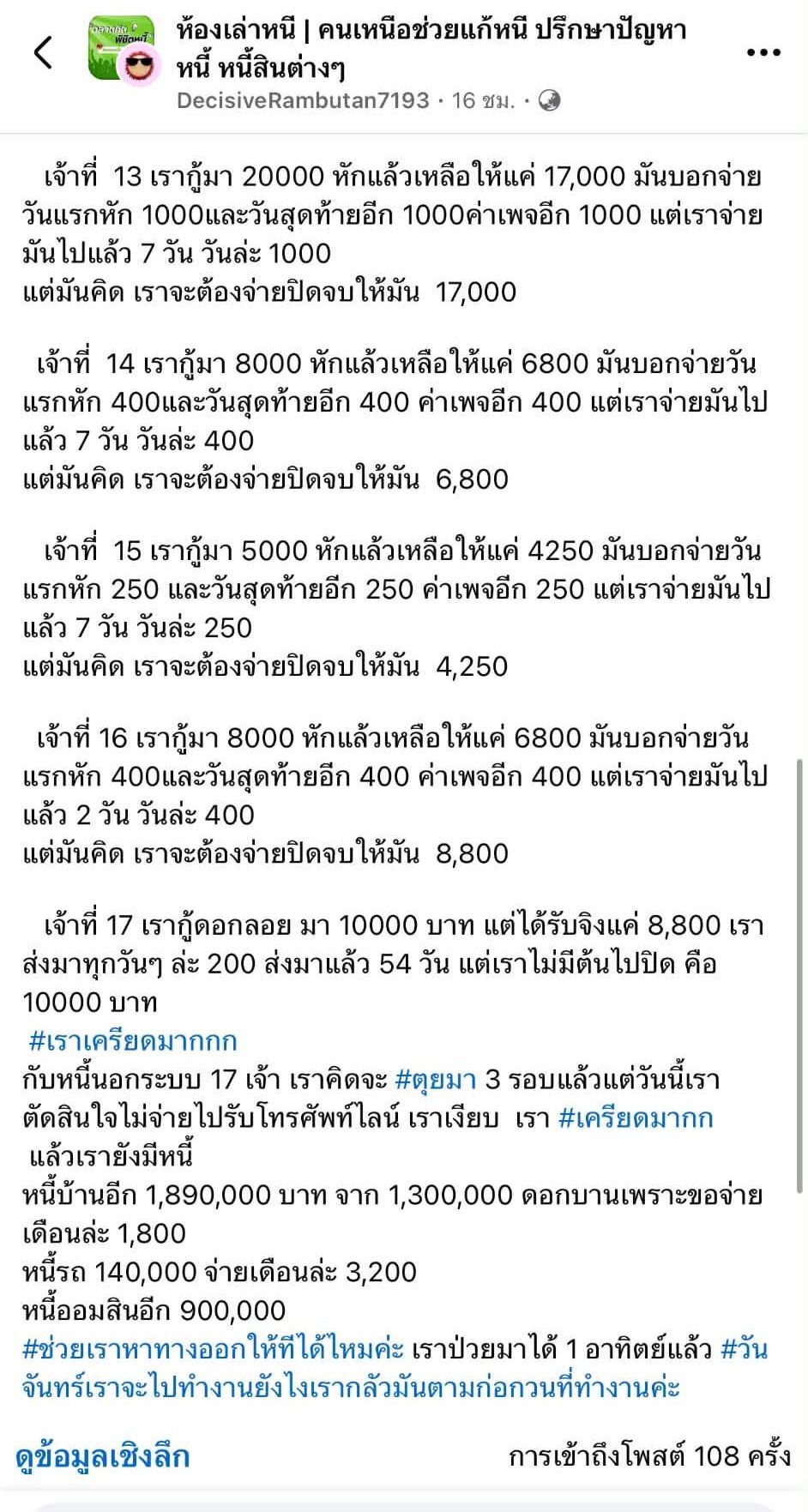Open the three-dot overflow menu
Viewport: 808px width, 1512px height.
pos(763,52)
